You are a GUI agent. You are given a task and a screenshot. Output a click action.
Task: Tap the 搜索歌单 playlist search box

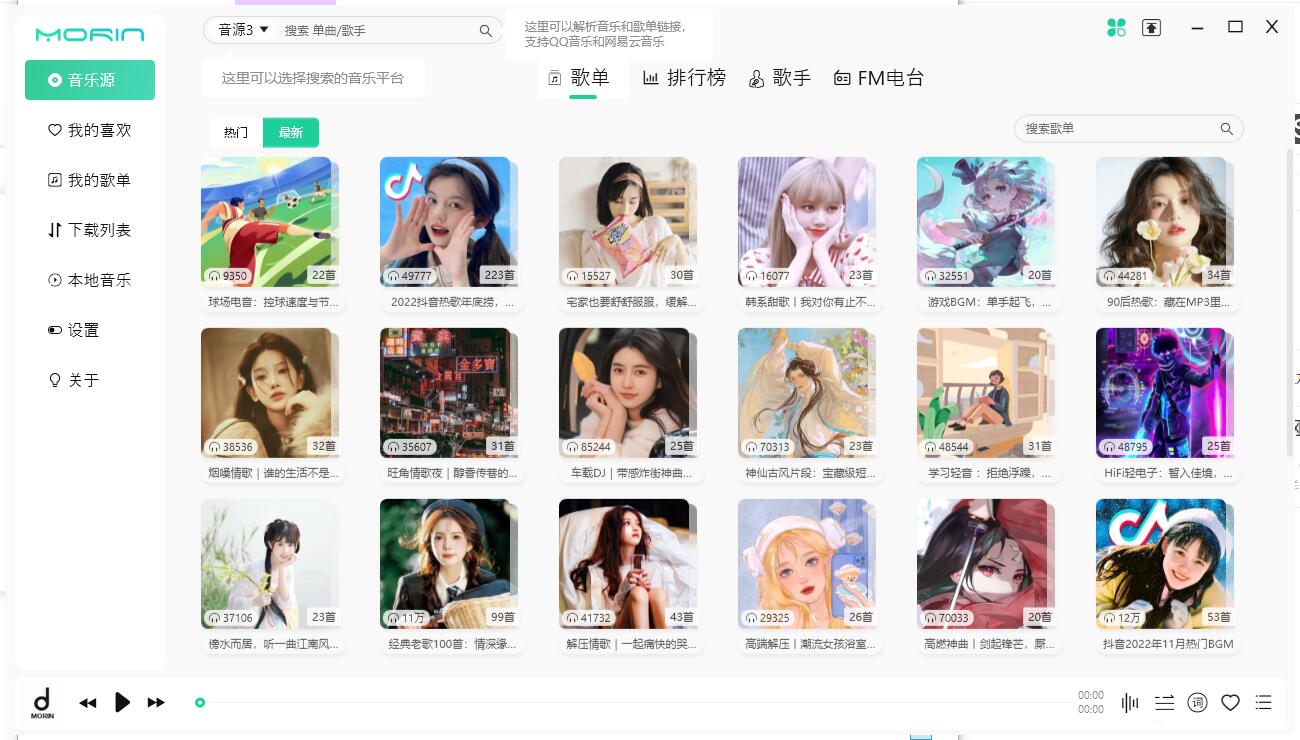click(1118, 129)
